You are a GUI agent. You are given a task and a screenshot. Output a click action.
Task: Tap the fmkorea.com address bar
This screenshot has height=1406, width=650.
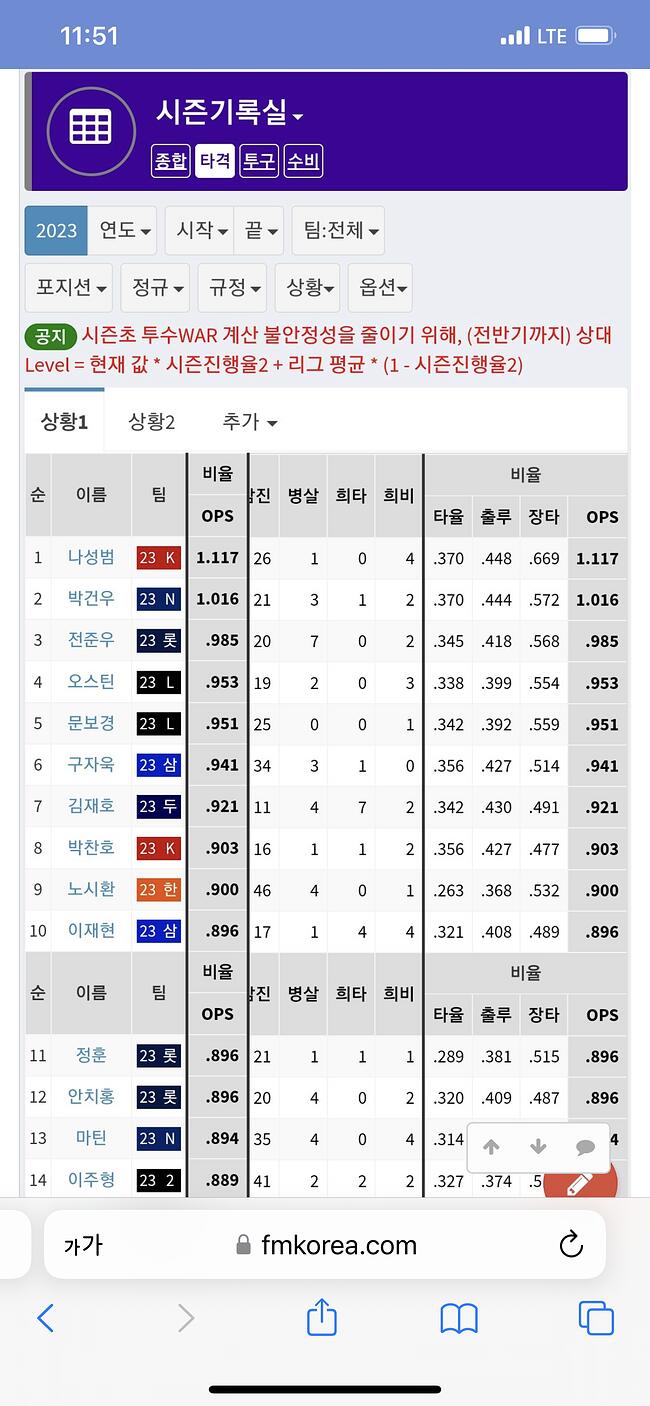point(325,1245)
